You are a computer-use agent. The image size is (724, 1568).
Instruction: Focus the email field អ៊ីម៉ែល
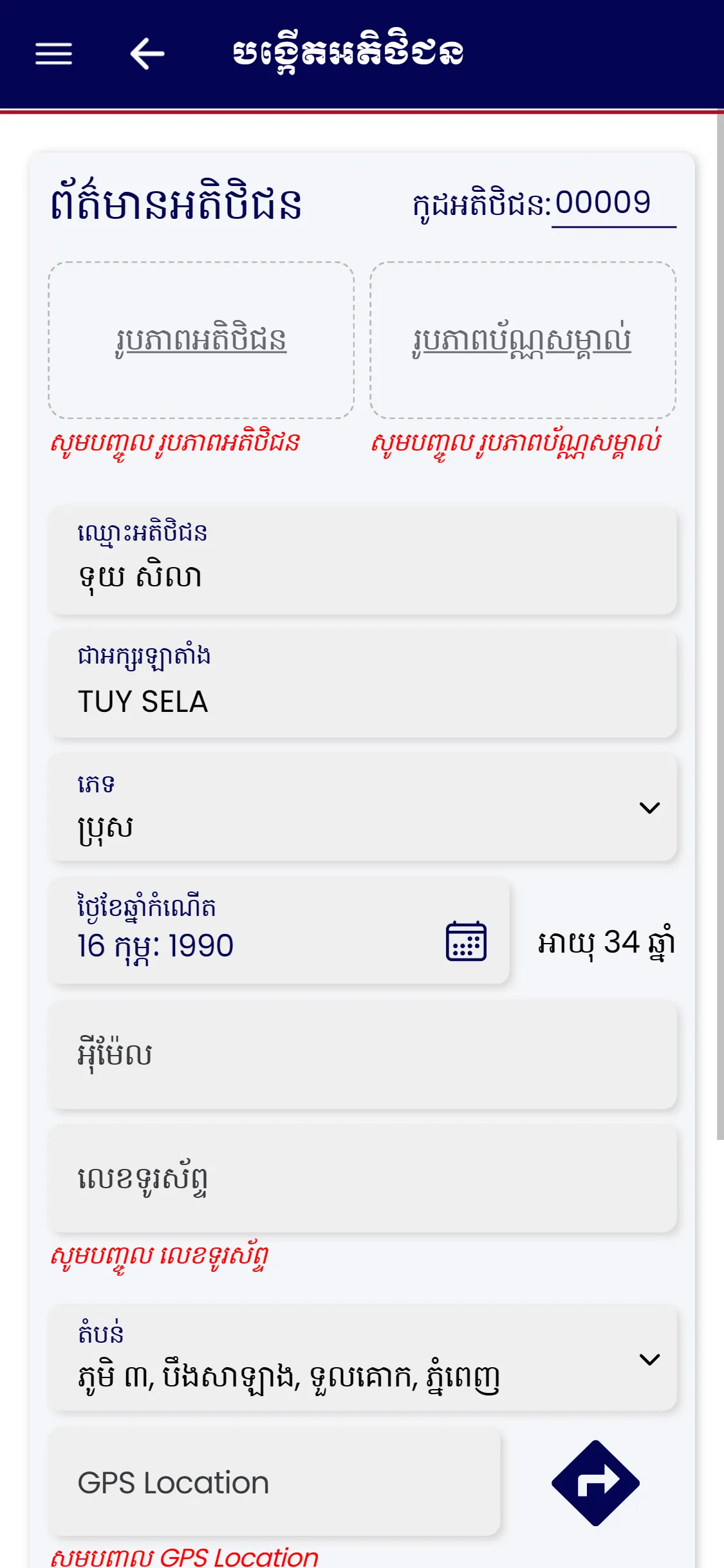(363, 1056)
